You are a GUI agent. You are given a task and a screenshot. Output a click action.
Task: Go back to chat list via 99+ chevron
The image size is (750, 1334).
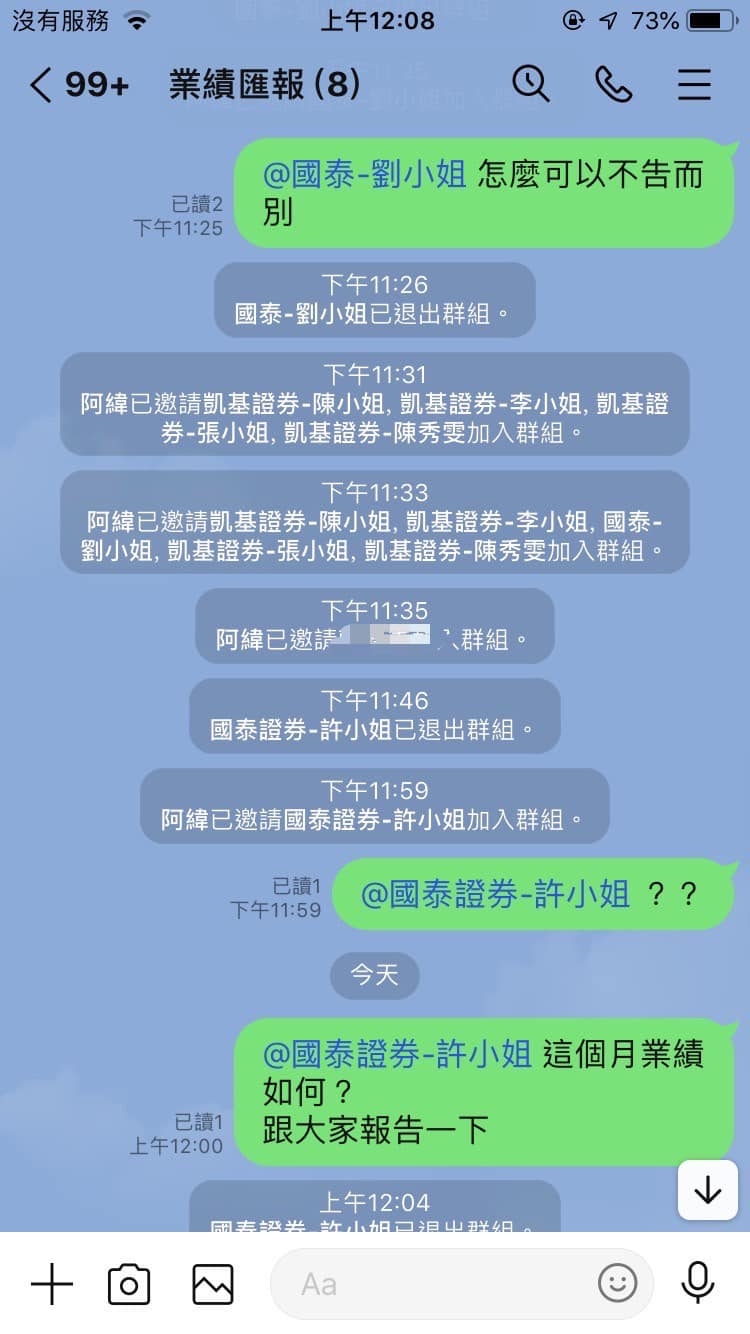[80, 85]
